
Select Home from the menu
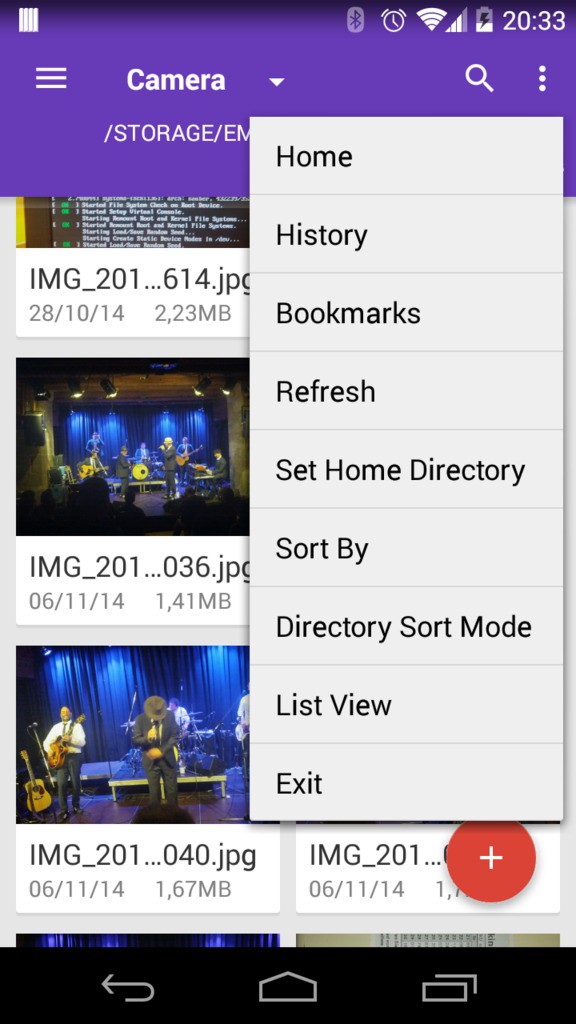coord(406,156)
